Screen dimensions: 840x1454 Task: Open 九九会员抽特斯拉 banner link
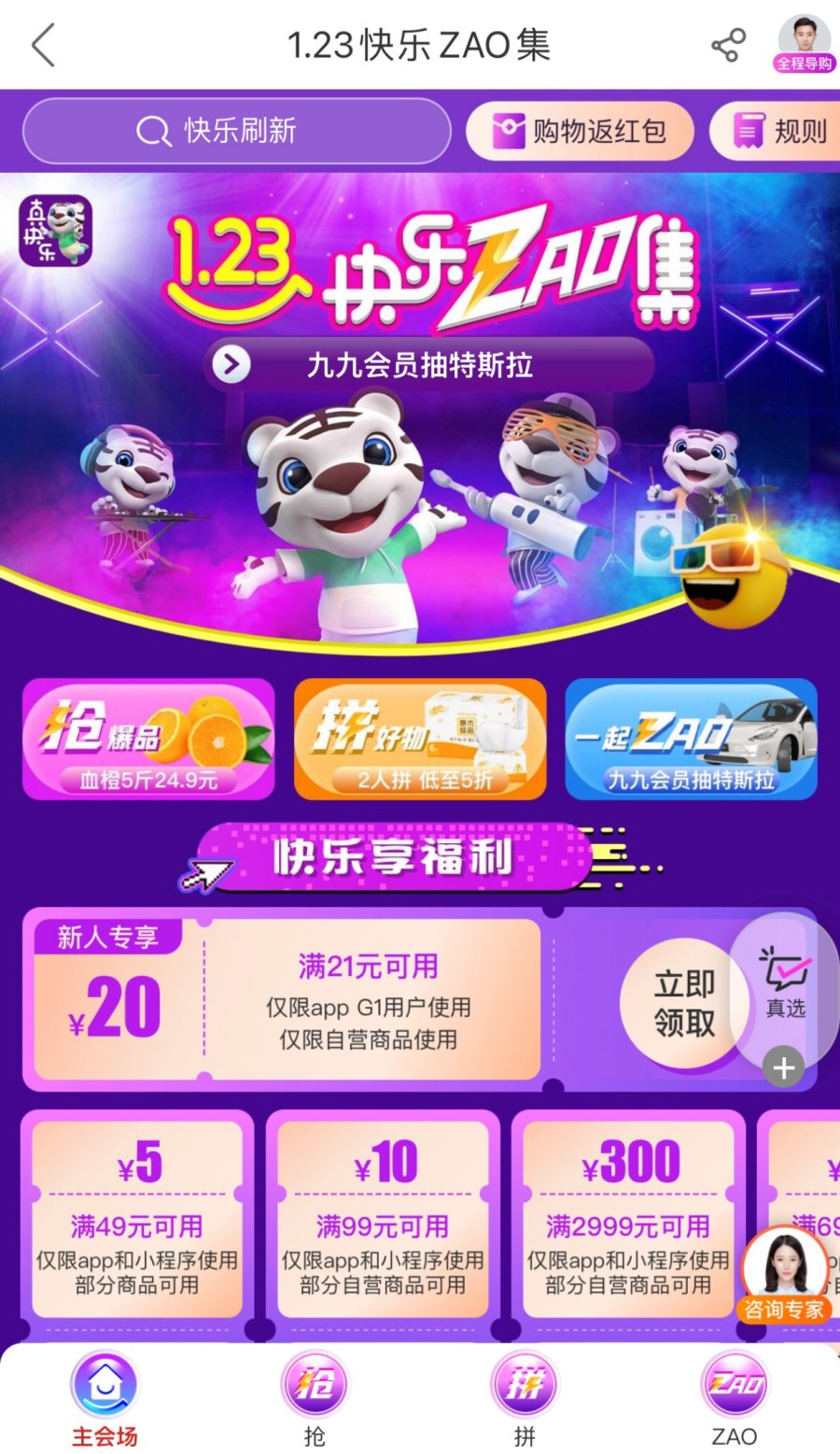click(420, 364)
